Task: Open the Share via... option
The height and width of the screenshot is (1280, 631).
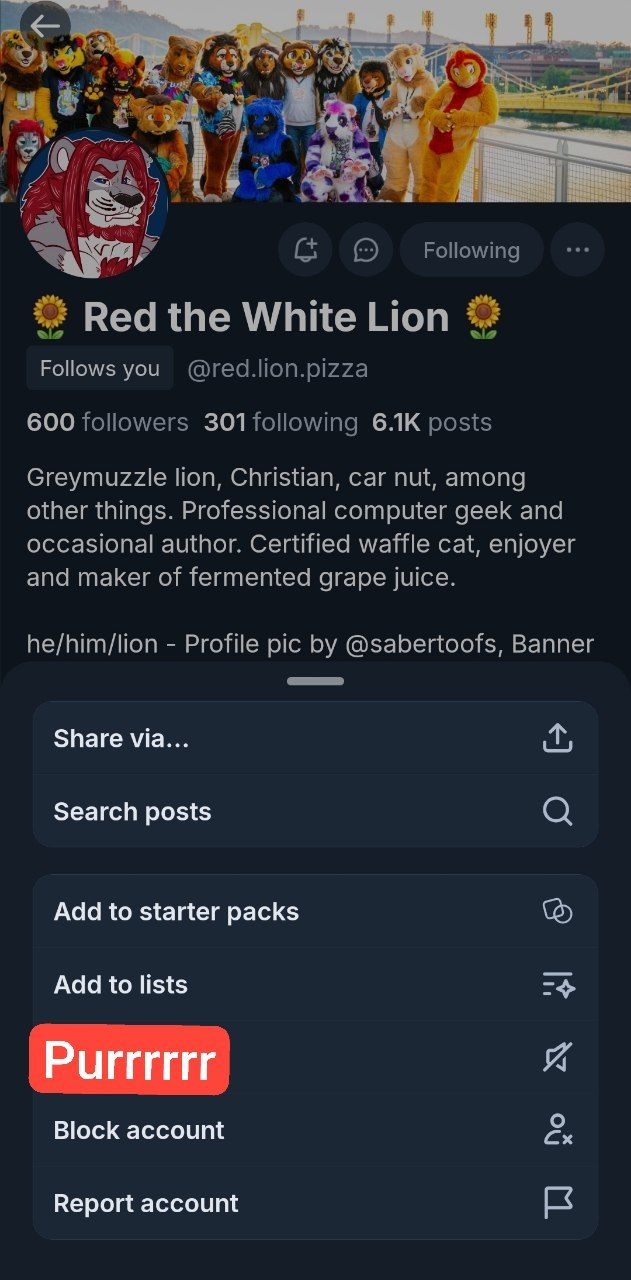Action: (x=315, y=738)
